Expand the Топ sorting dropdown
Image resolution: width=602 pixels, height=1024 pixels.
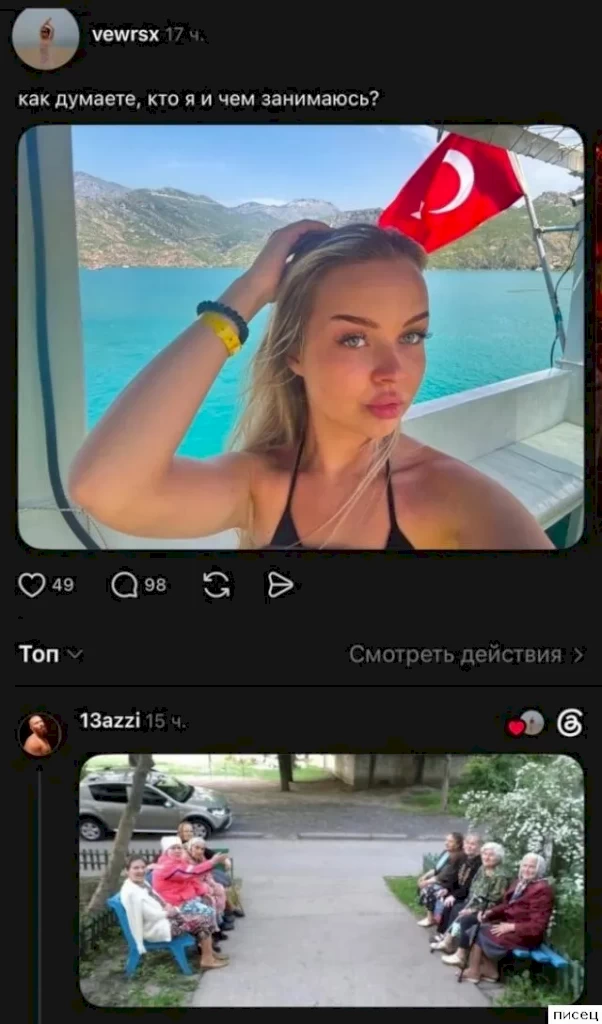[x=52, y=654]
